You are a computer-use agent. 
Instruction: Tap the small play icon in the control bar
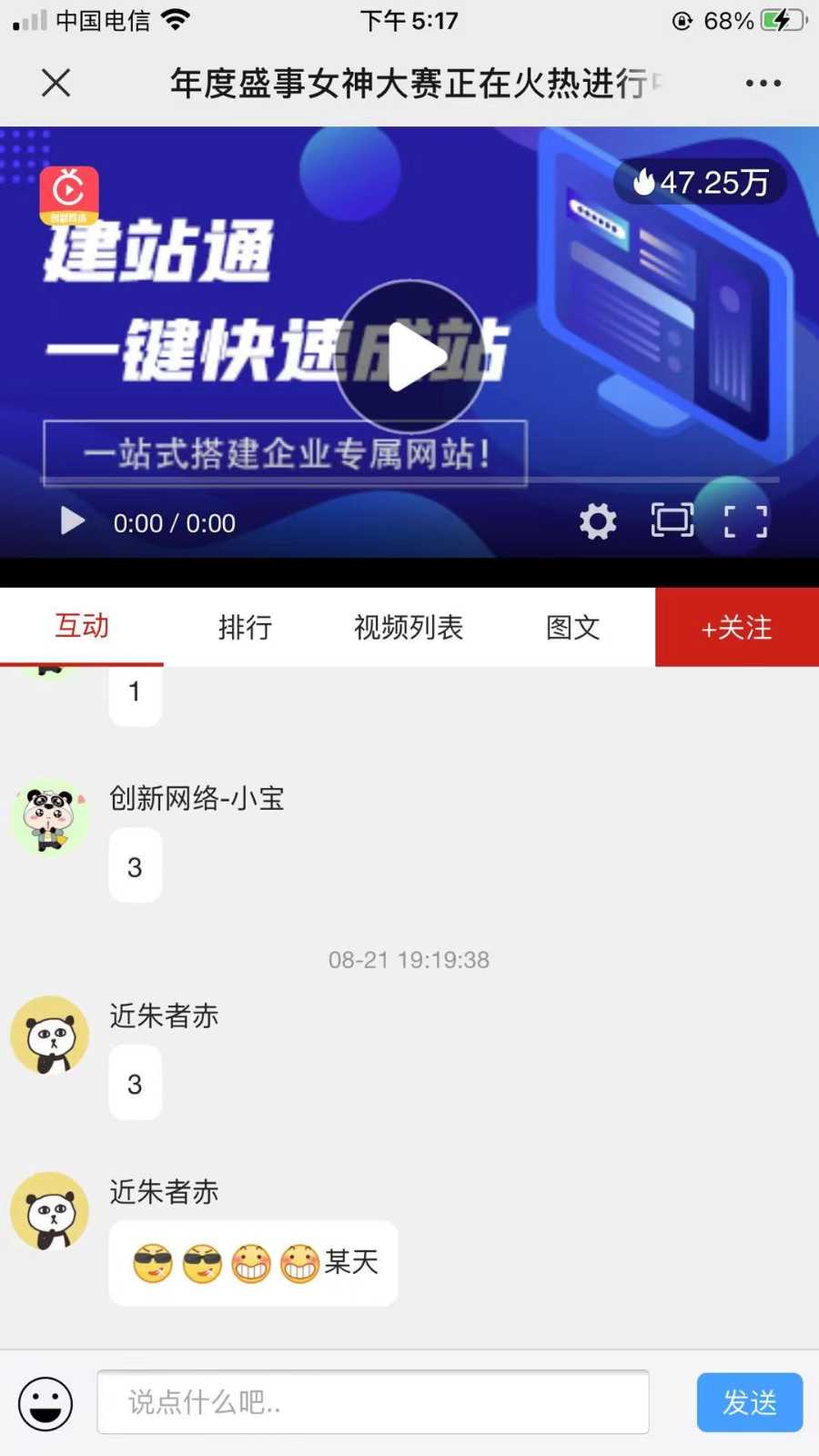[x=72, y=521]
